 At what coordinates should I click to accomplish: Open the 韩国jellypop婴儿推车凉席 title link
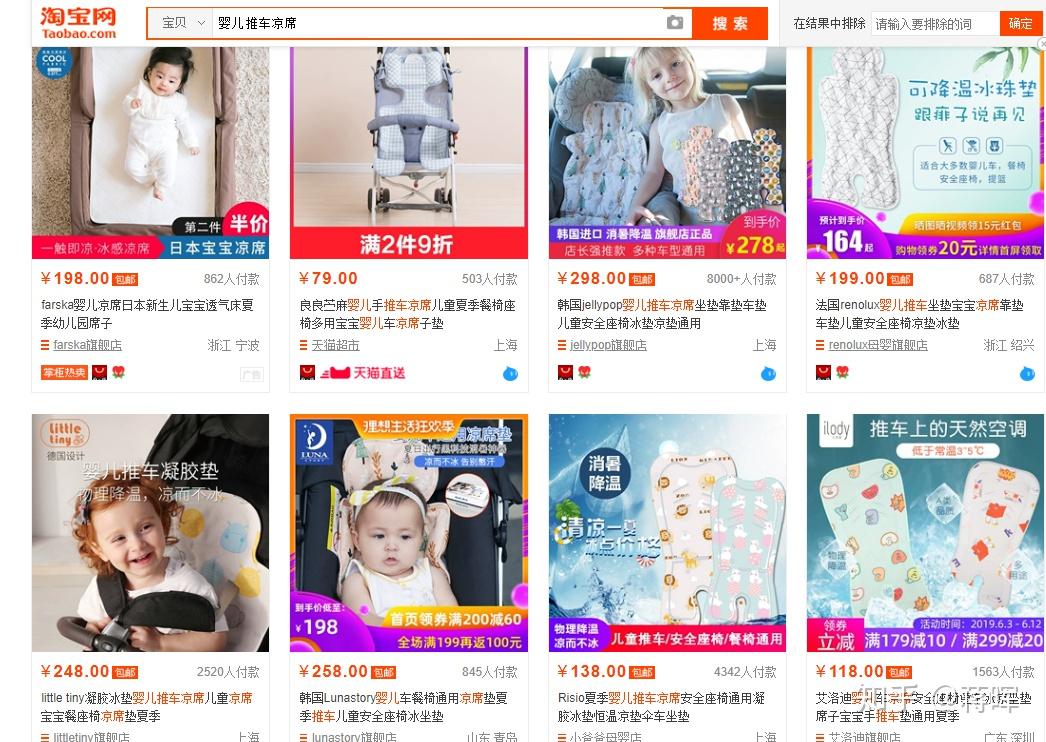pos(662,305)
